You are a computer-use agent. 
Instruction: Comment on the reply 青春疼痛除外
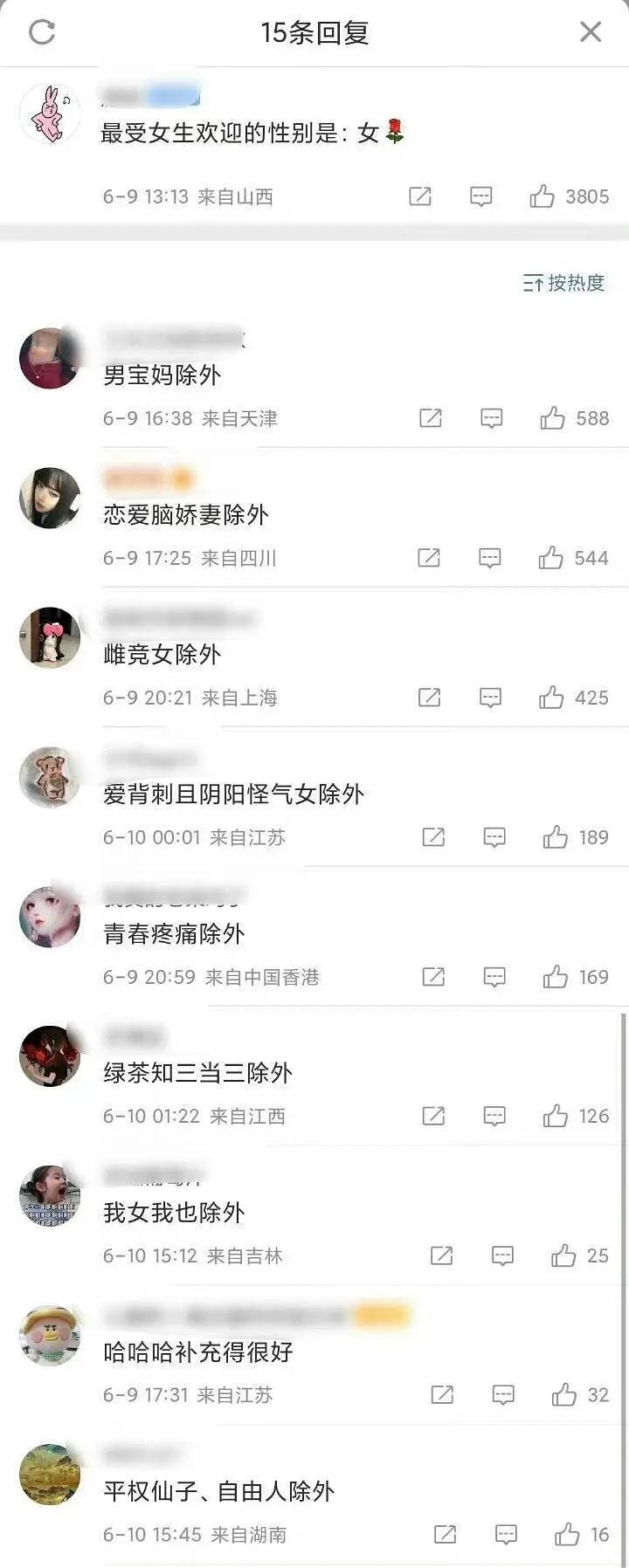click(x=494, y=977)
